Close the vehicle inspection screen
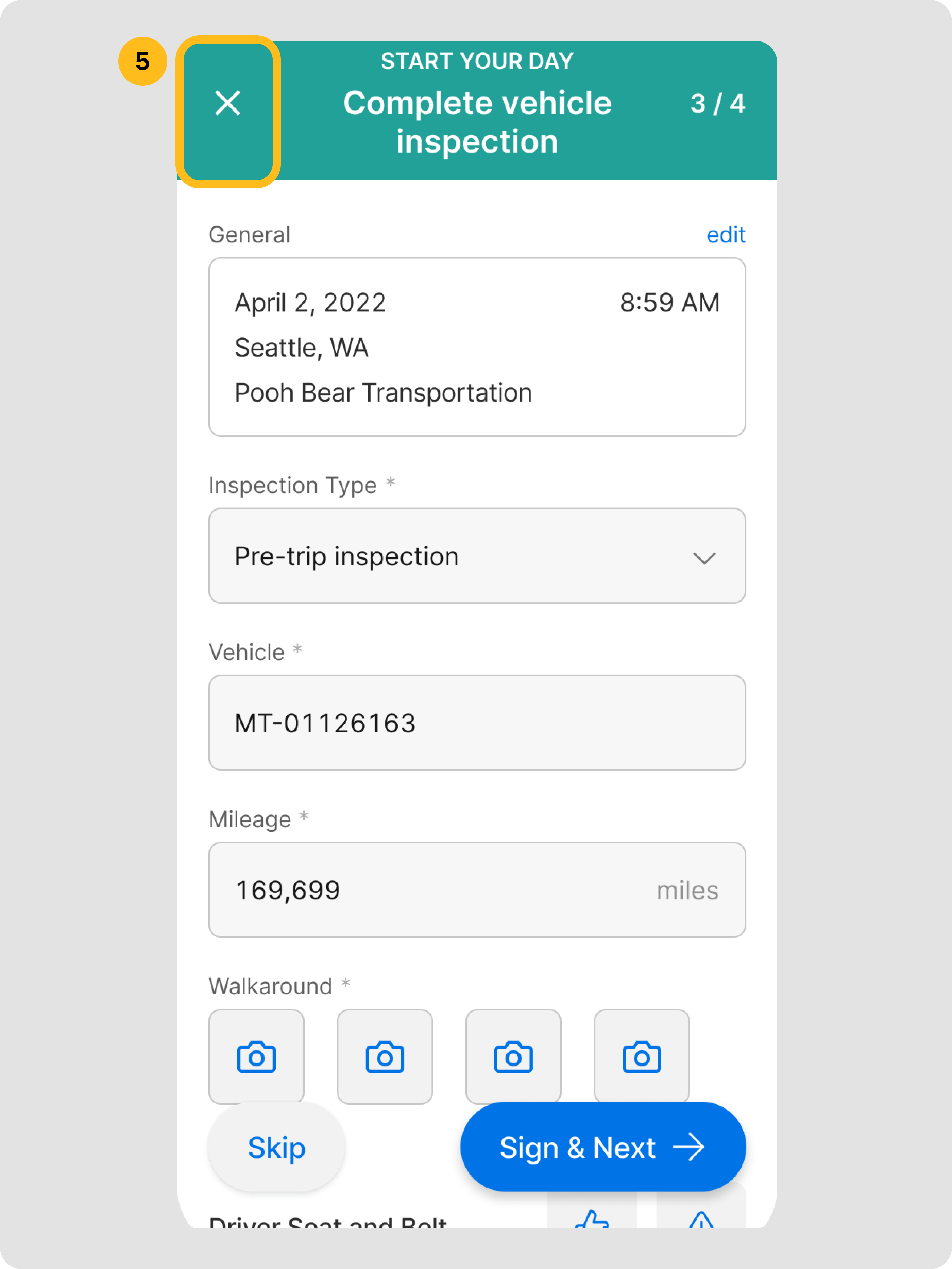Viewport: 952px width, 1269px height. [228, 104]
